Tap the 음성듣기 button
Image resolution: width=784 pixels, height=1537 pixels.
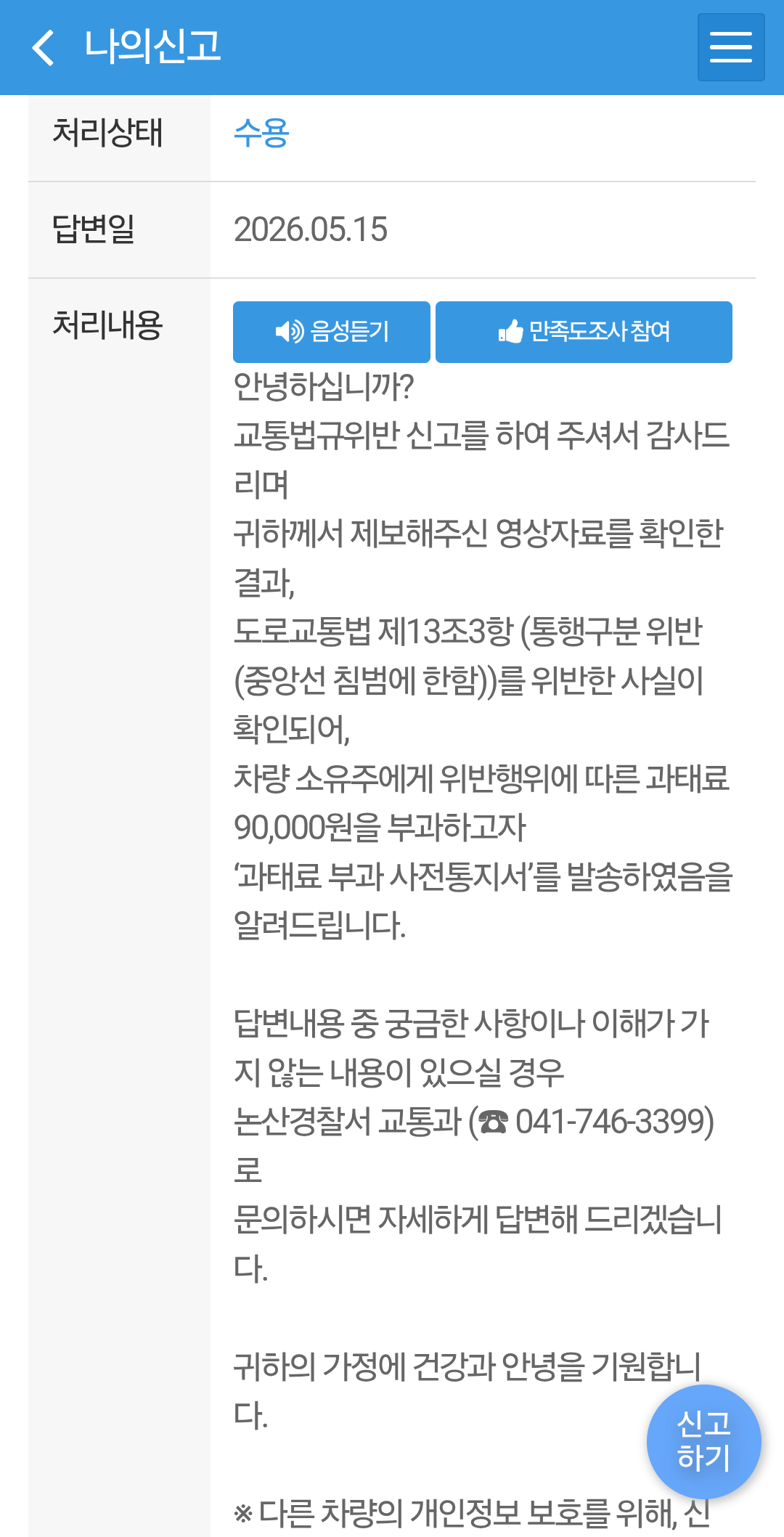click(332, 332)
